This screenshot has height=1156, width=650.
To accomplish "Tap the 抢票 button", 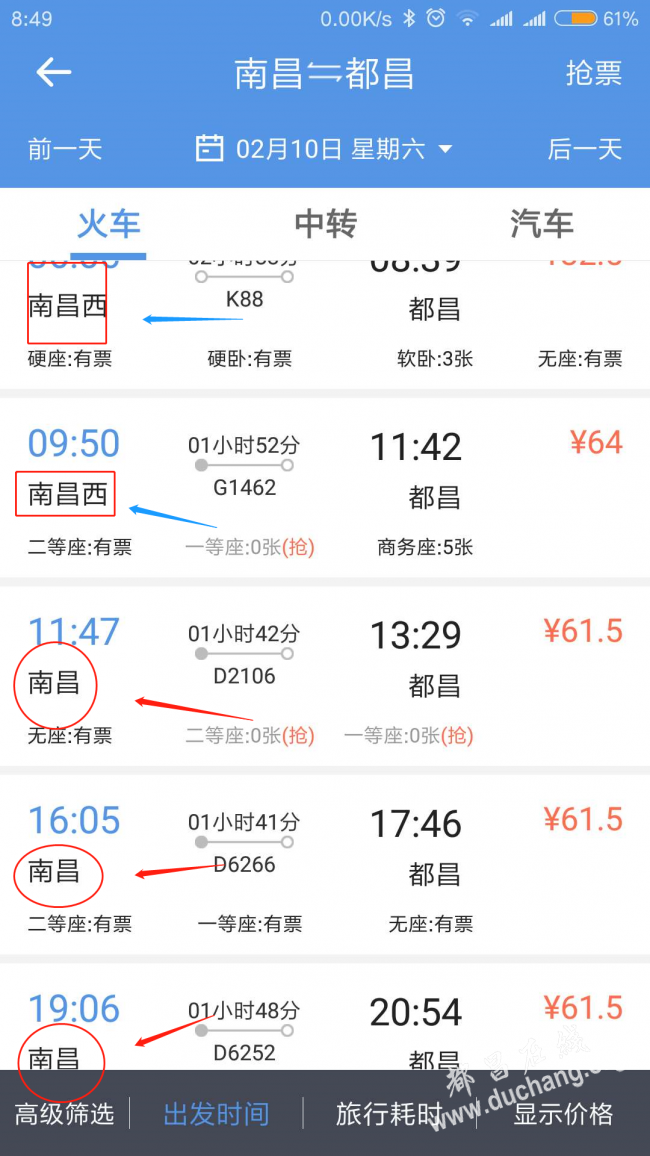I will tap(593, 73).
